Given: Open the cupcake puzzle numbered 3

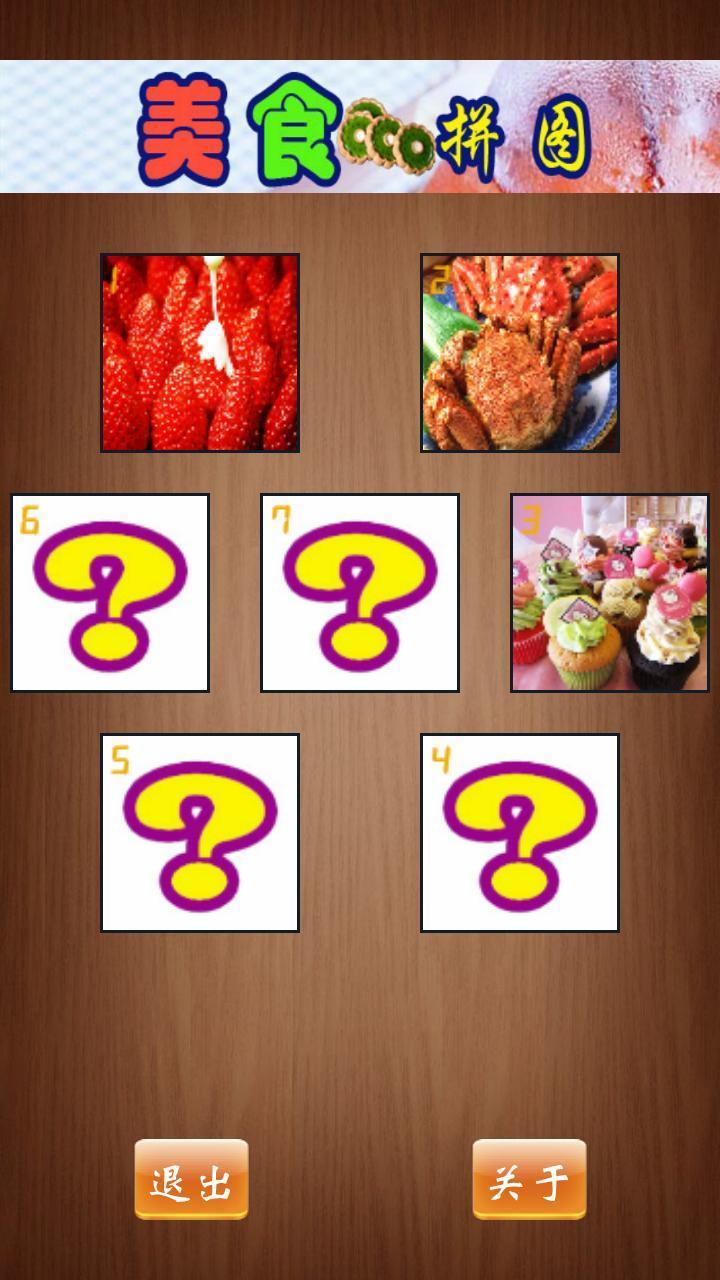Looking at the screenshot, I should (x=610, y=593).
